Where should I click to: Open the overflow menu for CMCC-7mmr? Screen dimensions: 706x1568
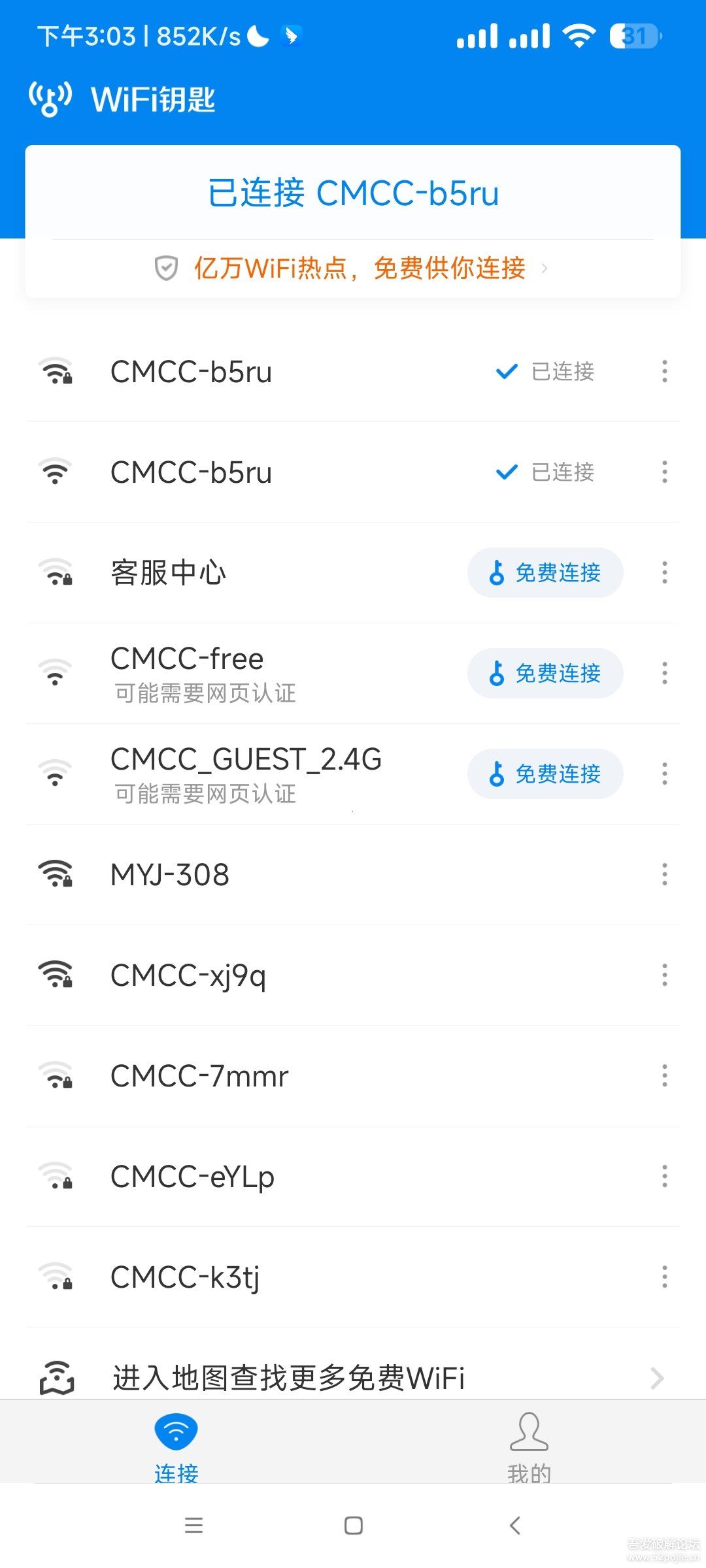tap(665, 1076)
